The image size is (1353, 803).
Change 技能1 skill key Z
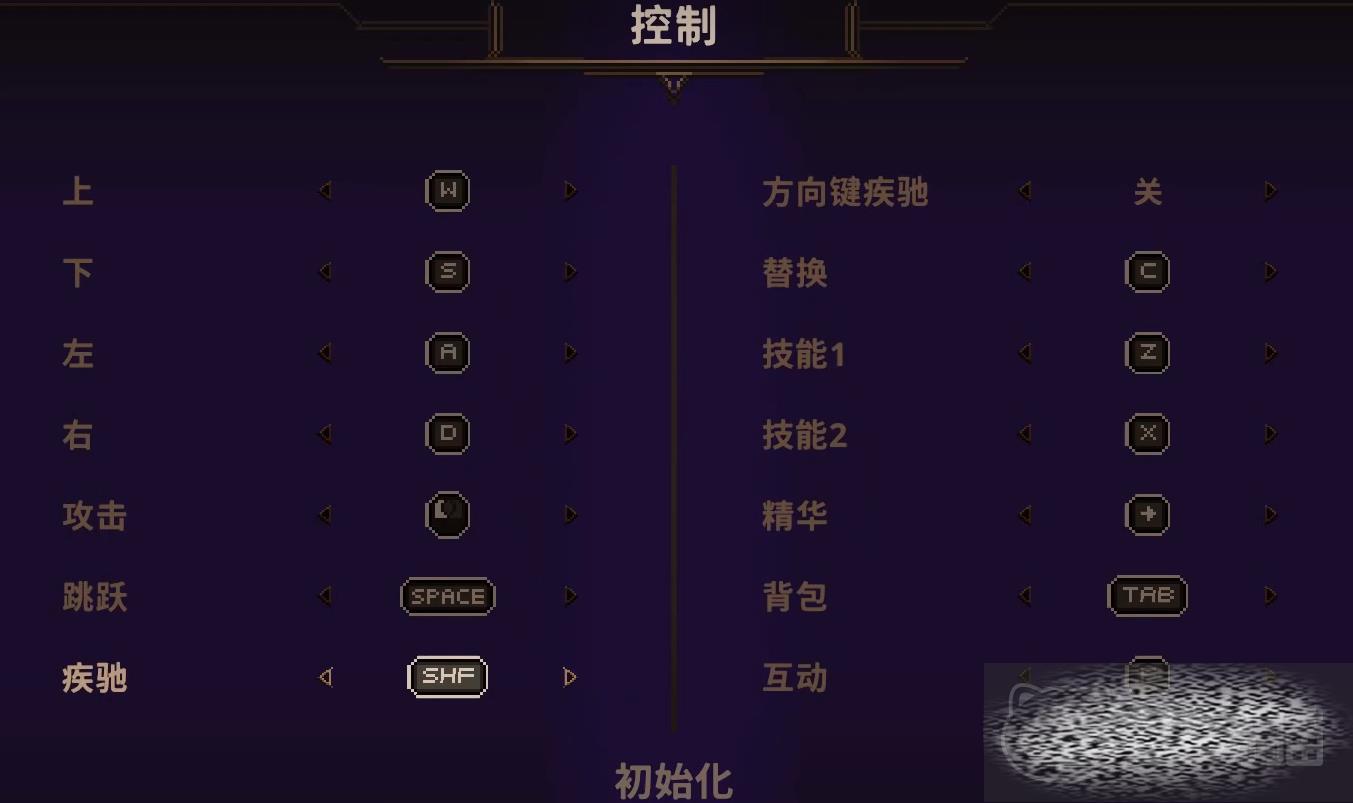(1147, 353)
